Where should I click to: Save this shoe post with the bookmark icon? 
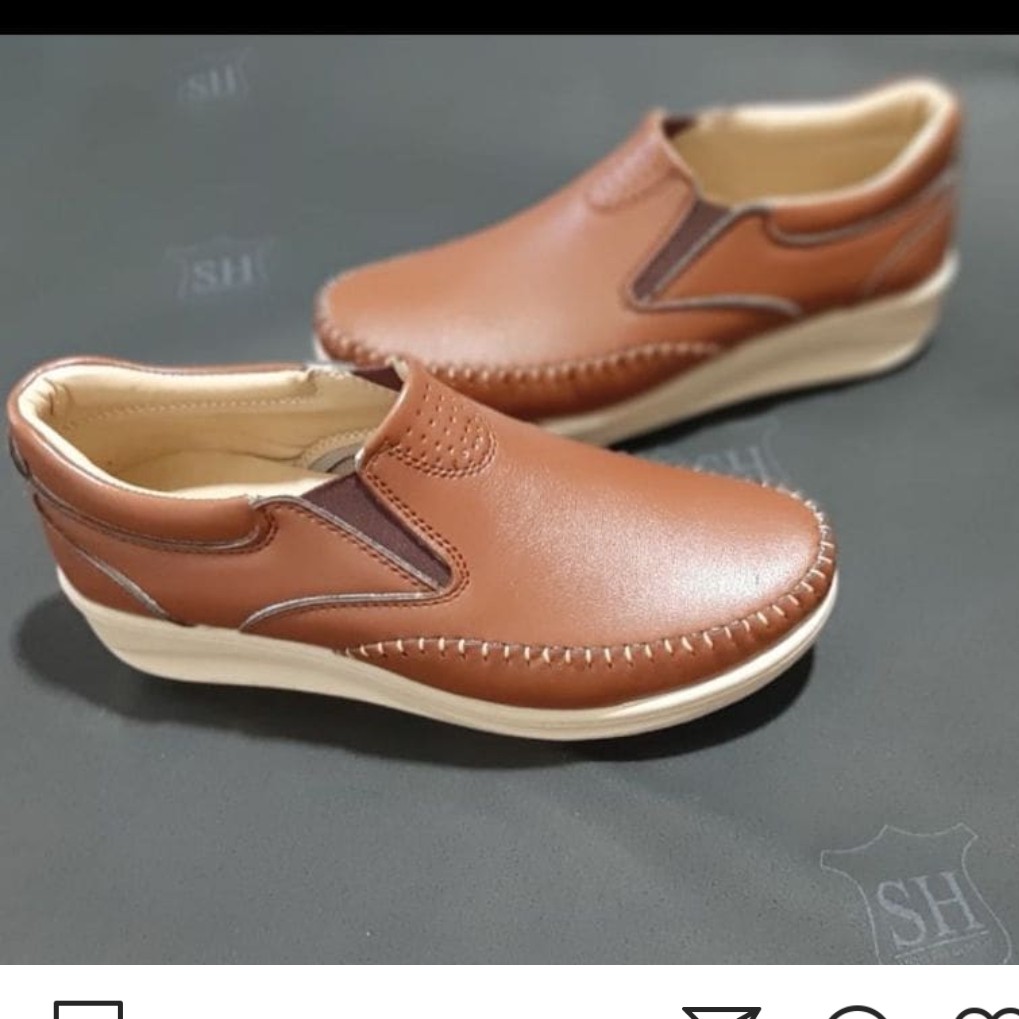(88, 1008)
